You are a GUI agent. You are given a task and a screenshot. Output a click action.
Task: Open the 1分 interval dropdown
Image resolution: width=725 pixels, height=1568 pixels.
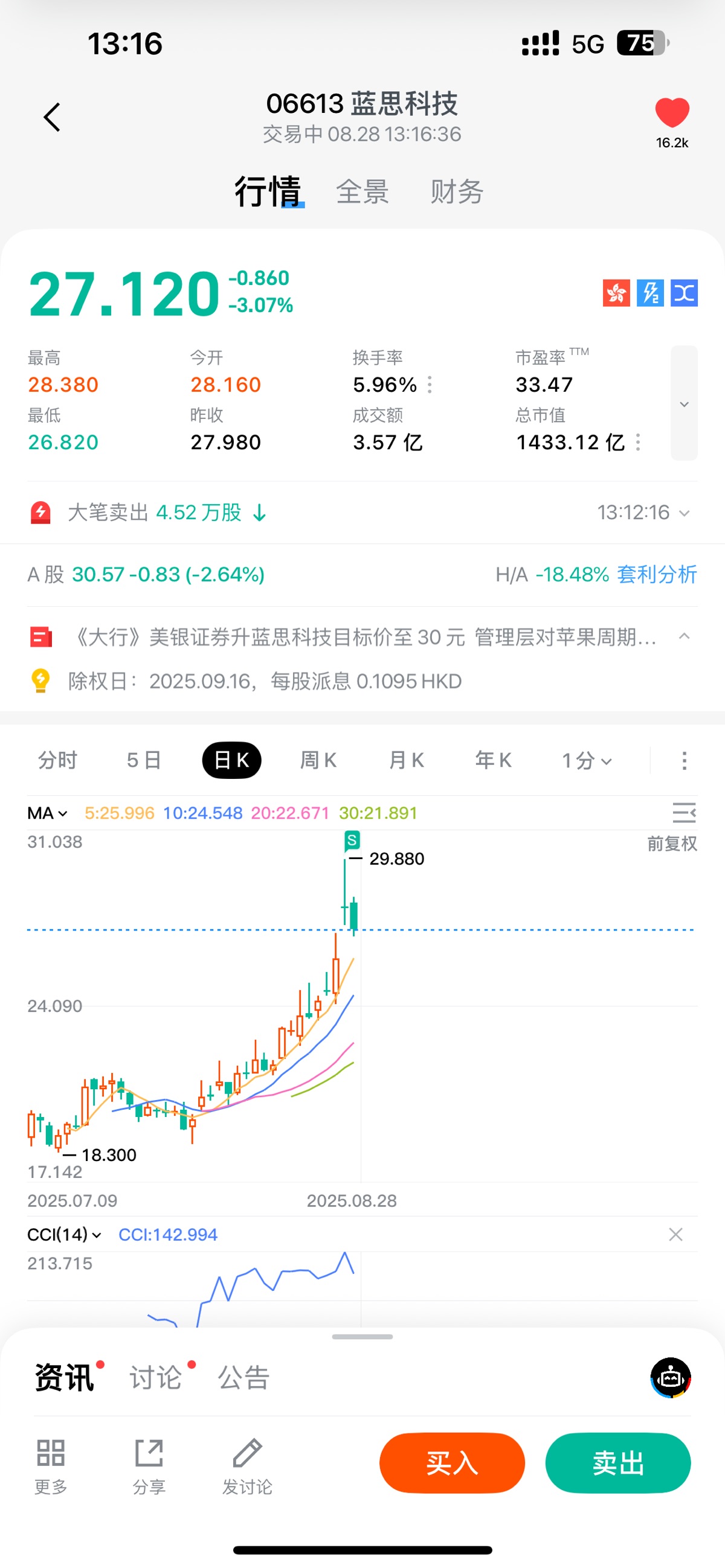586,760
